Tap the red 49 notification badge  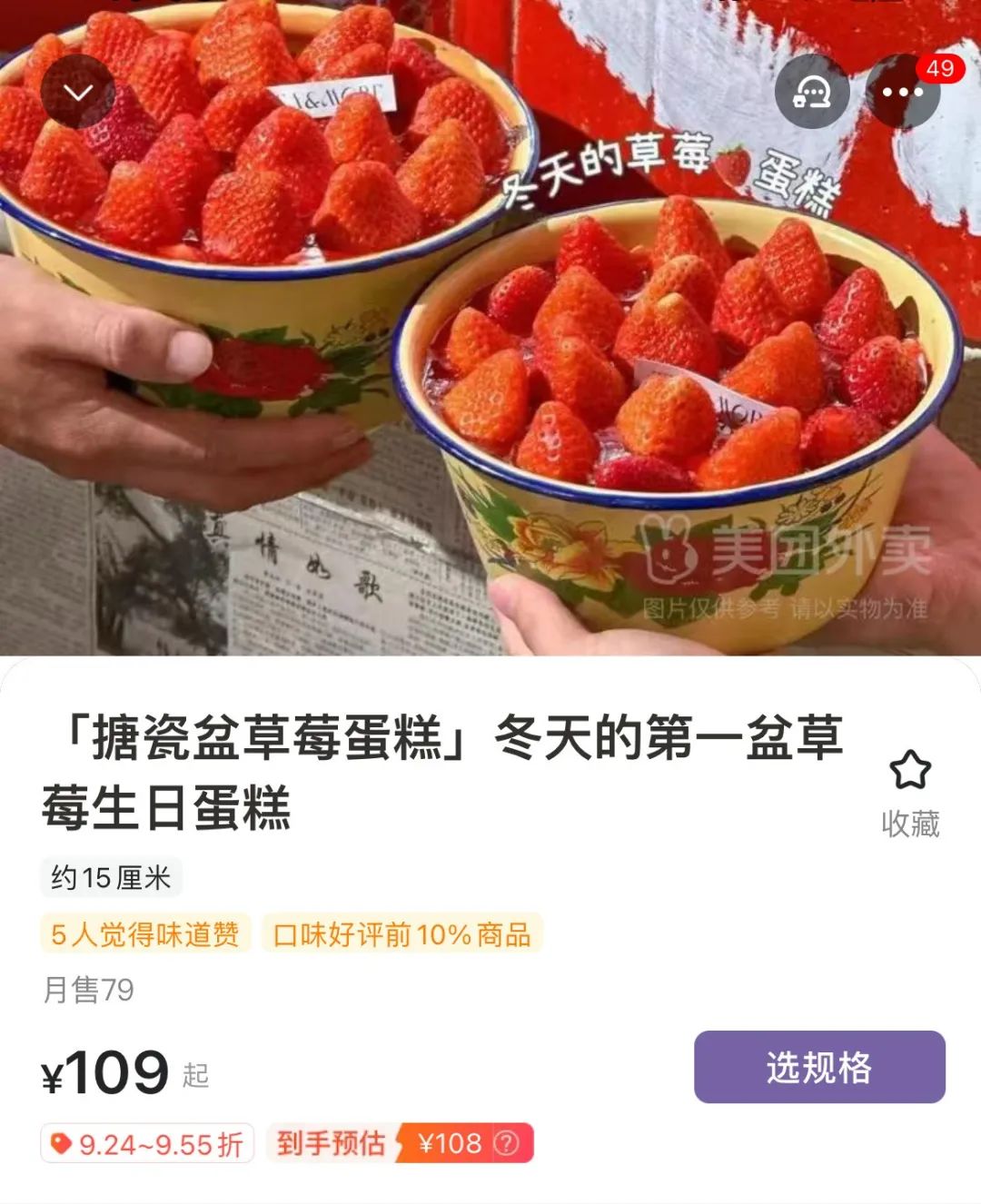pos(940,68)
